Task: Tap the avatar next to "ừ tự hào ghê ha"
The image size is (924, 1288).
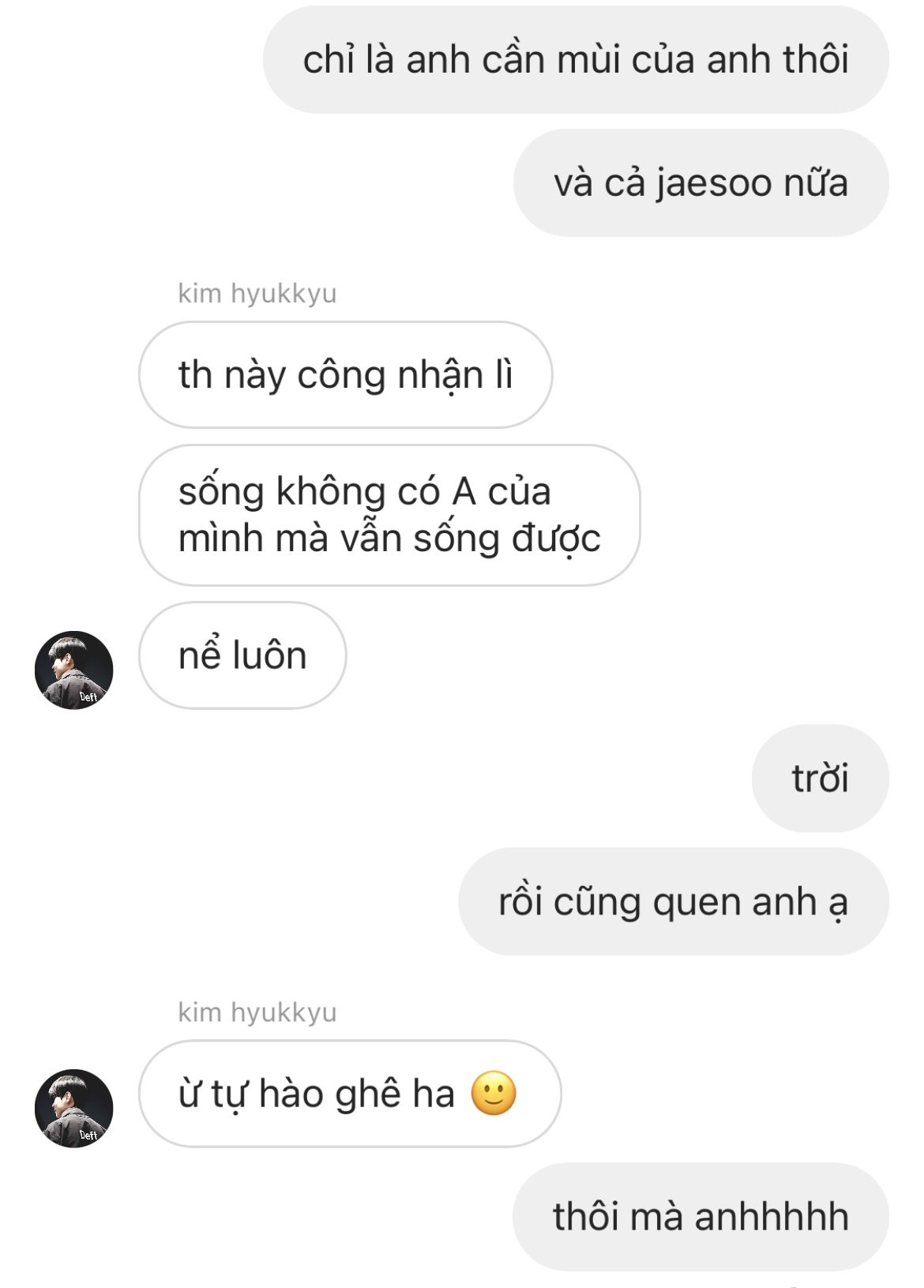Action: point(74,1108)
